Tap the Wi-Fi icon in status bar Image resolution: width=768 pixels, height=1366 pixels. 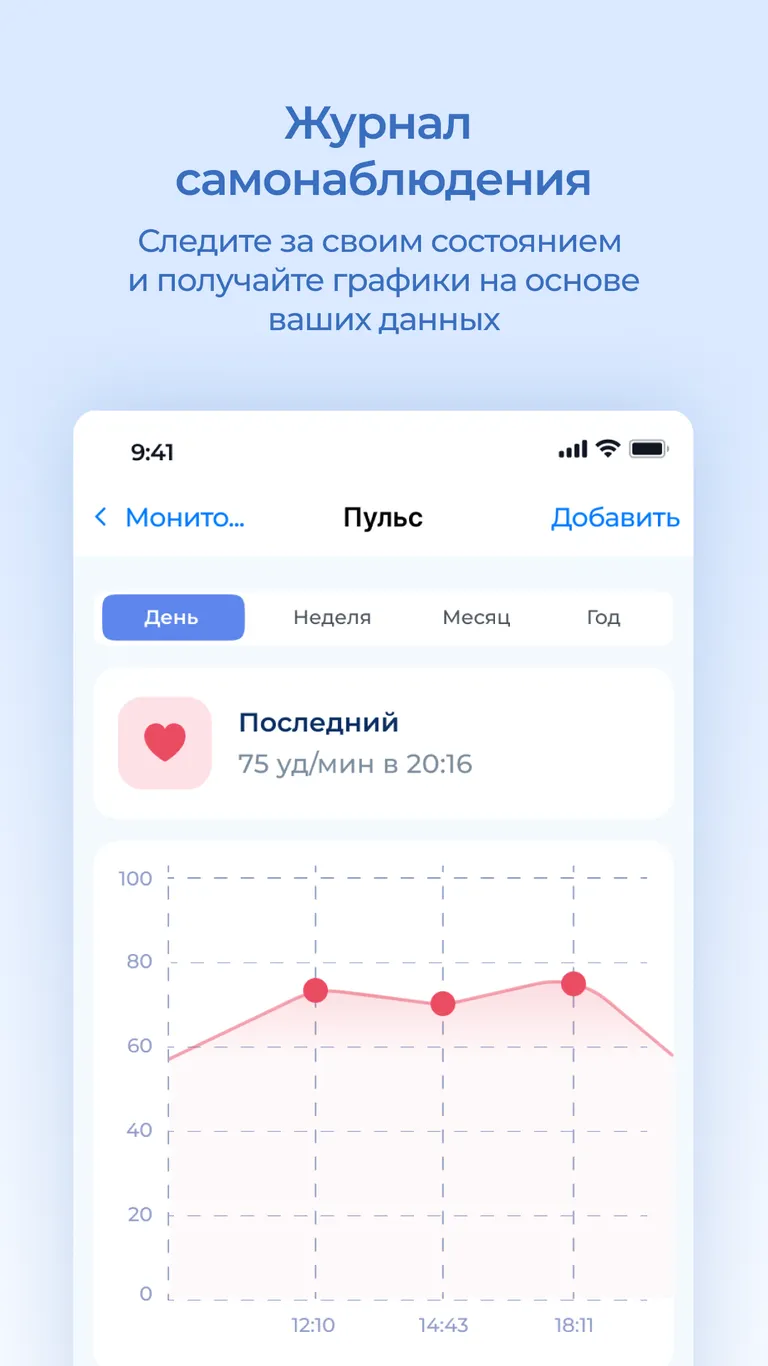point(610,450)
